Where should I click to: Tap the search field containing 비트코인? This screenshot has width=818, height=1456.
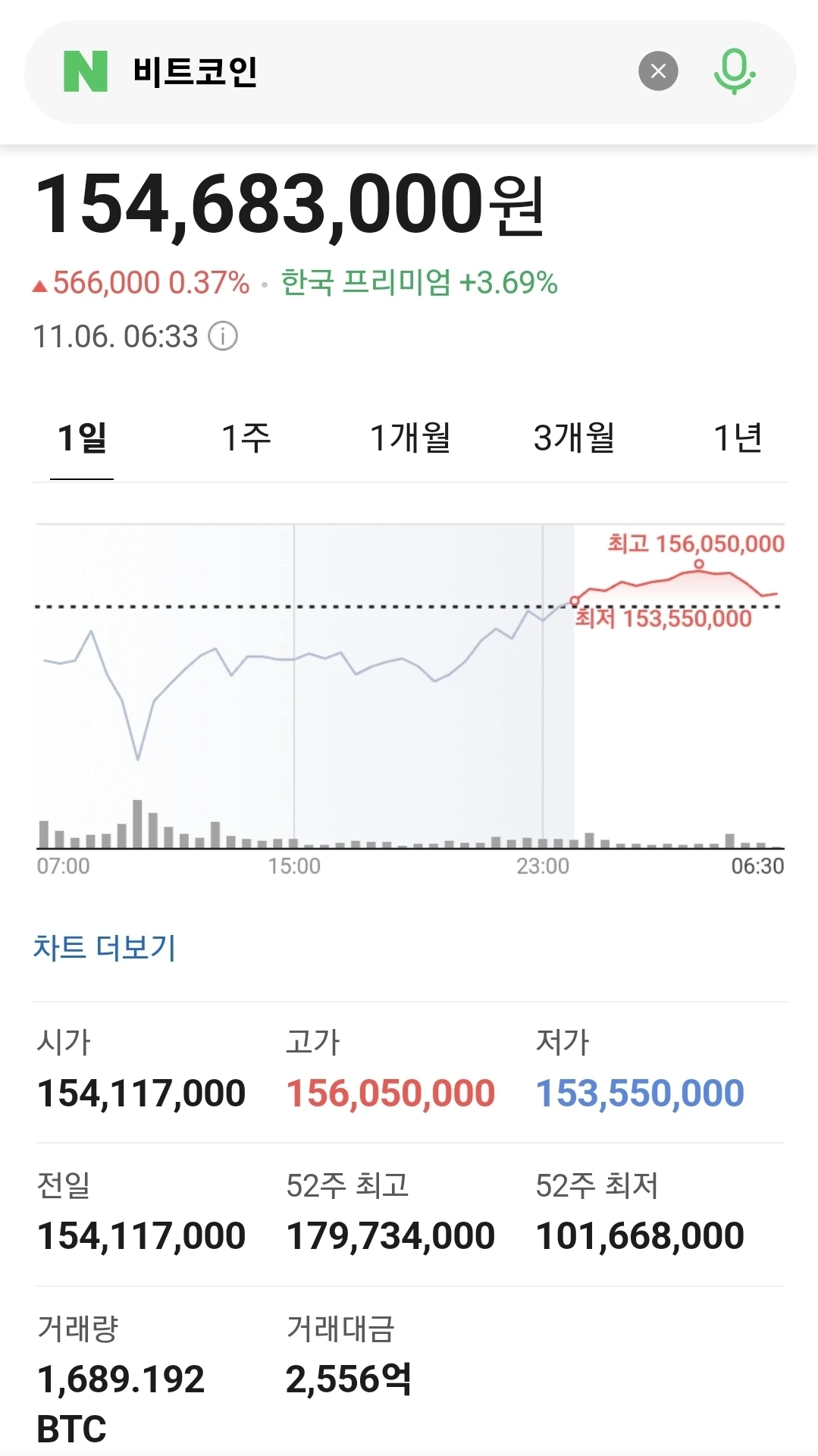pos(364,72)
